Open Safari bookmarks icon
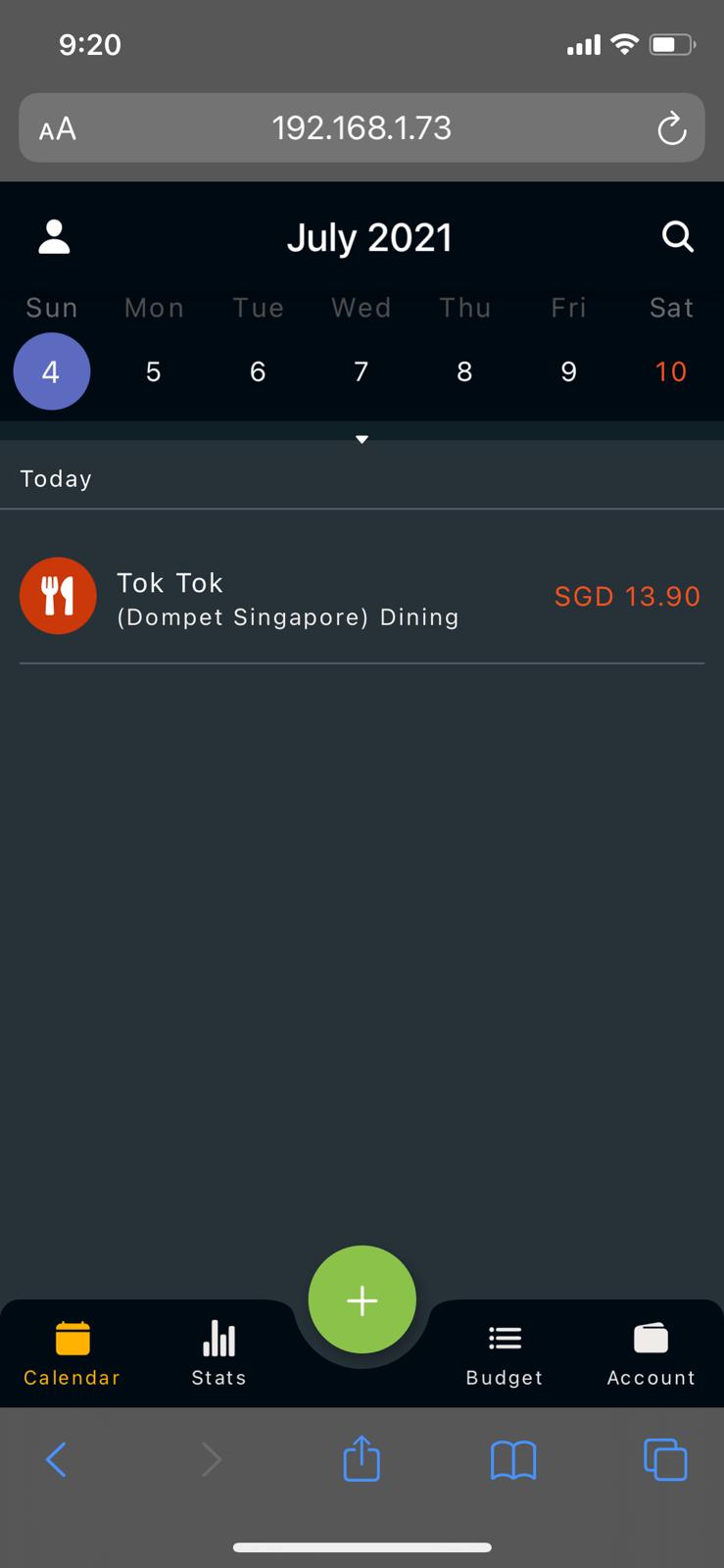This screenshot has height=1568, width=724. coord(513,1459)
